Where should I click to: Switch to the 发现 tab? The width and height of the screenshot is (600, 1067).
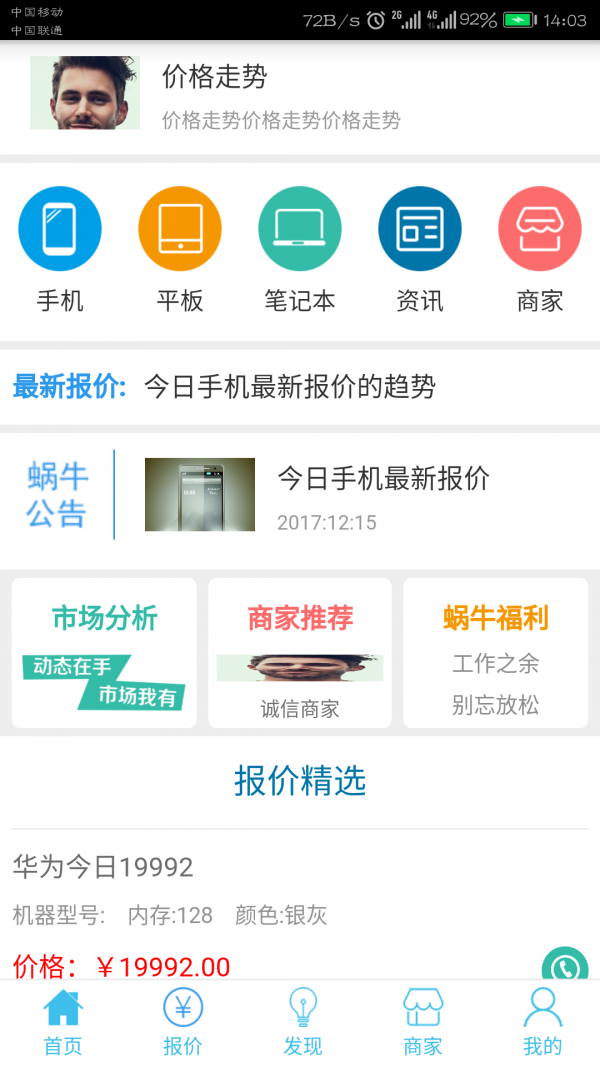(302, 1022)
